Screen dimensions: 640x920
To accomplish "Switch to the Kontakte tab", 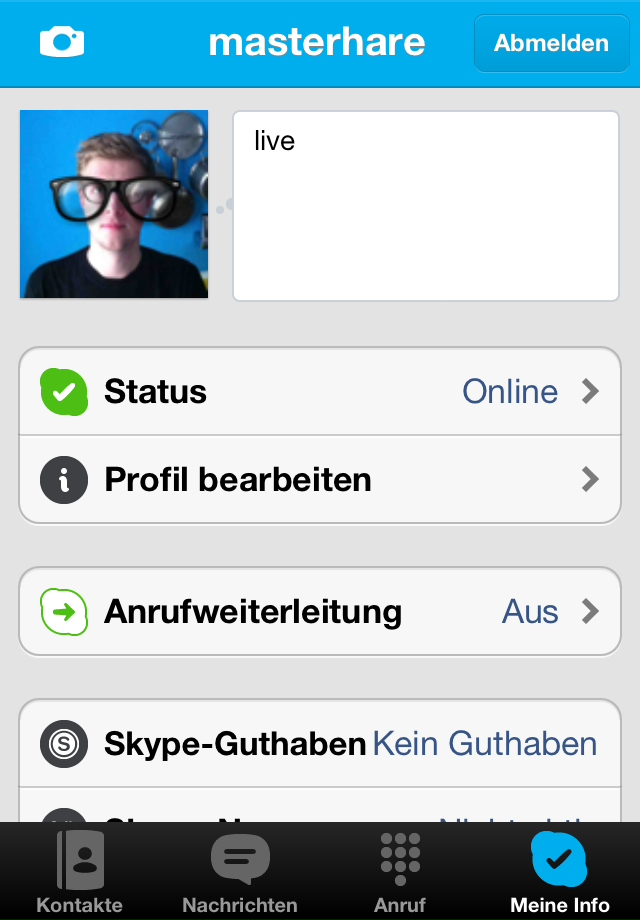I will pyautogui.click(x=80, y=872).
